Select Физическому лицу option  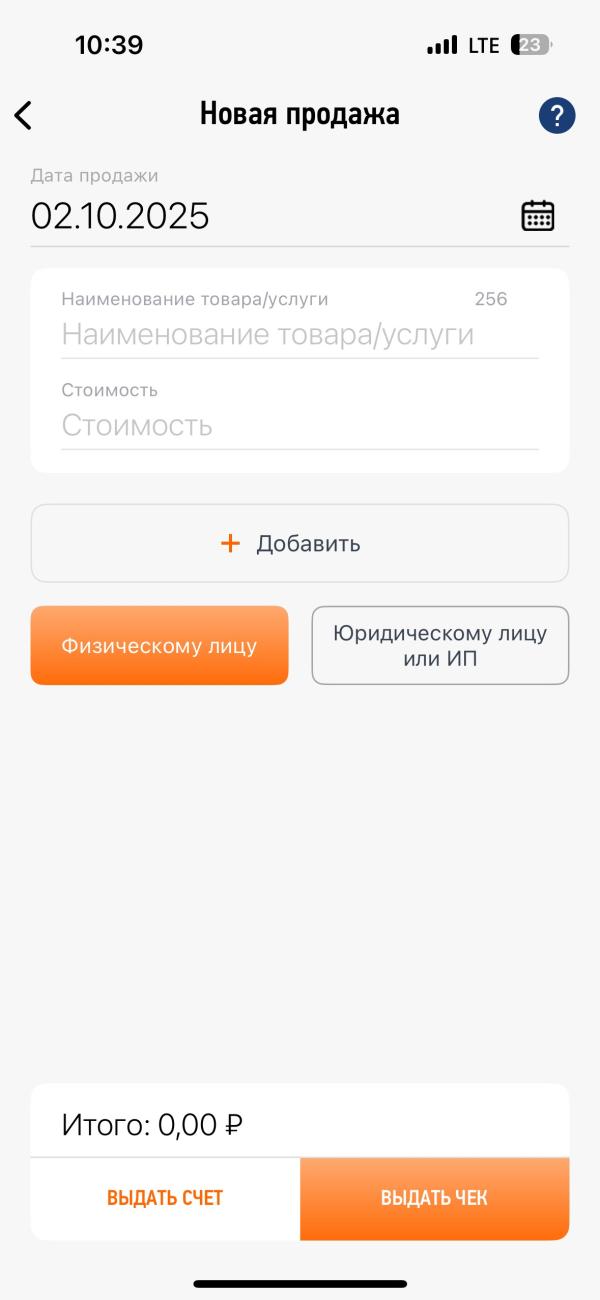[159, 646]
